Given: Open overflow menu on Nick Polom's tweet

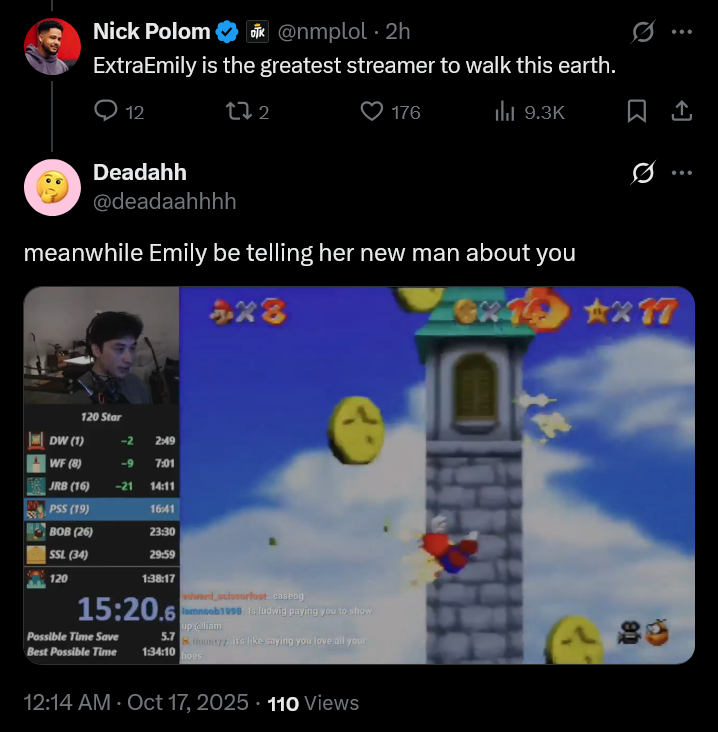Looking at the screenshot, I should (682, 32).
